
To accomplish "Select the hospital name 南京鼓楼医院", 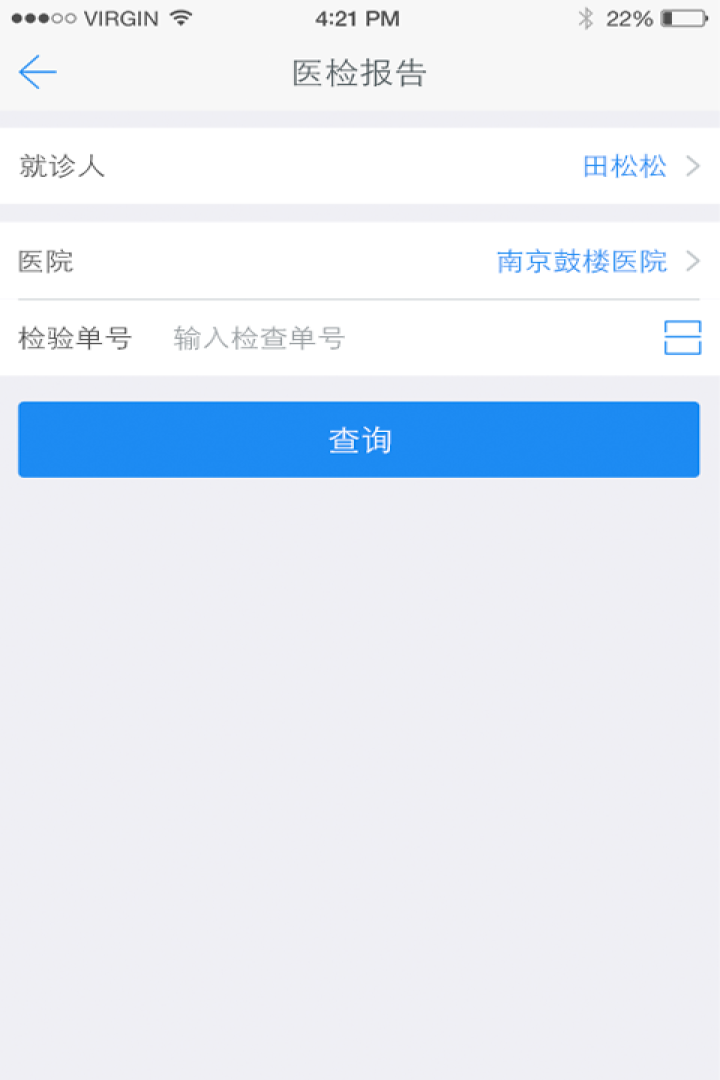I will coord(583,261).
